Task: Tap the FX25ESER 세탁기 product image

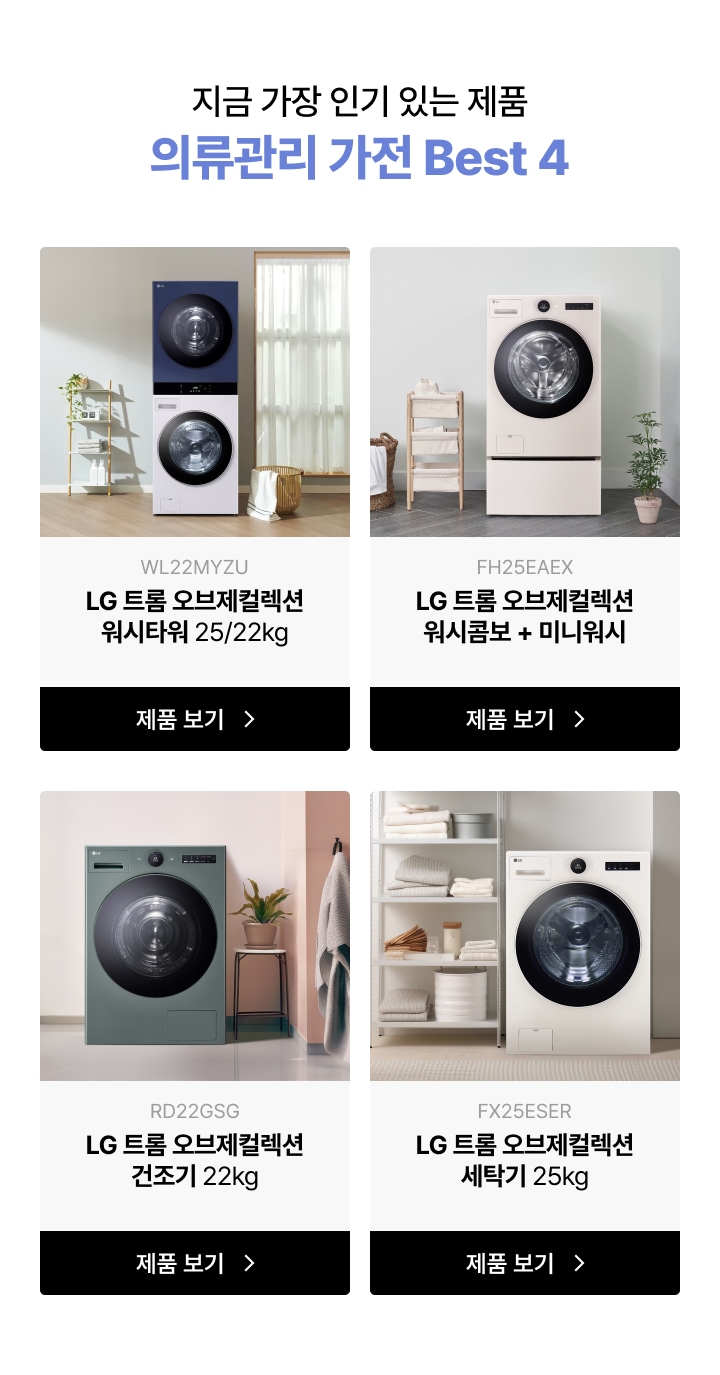Action: pos(525,936)
